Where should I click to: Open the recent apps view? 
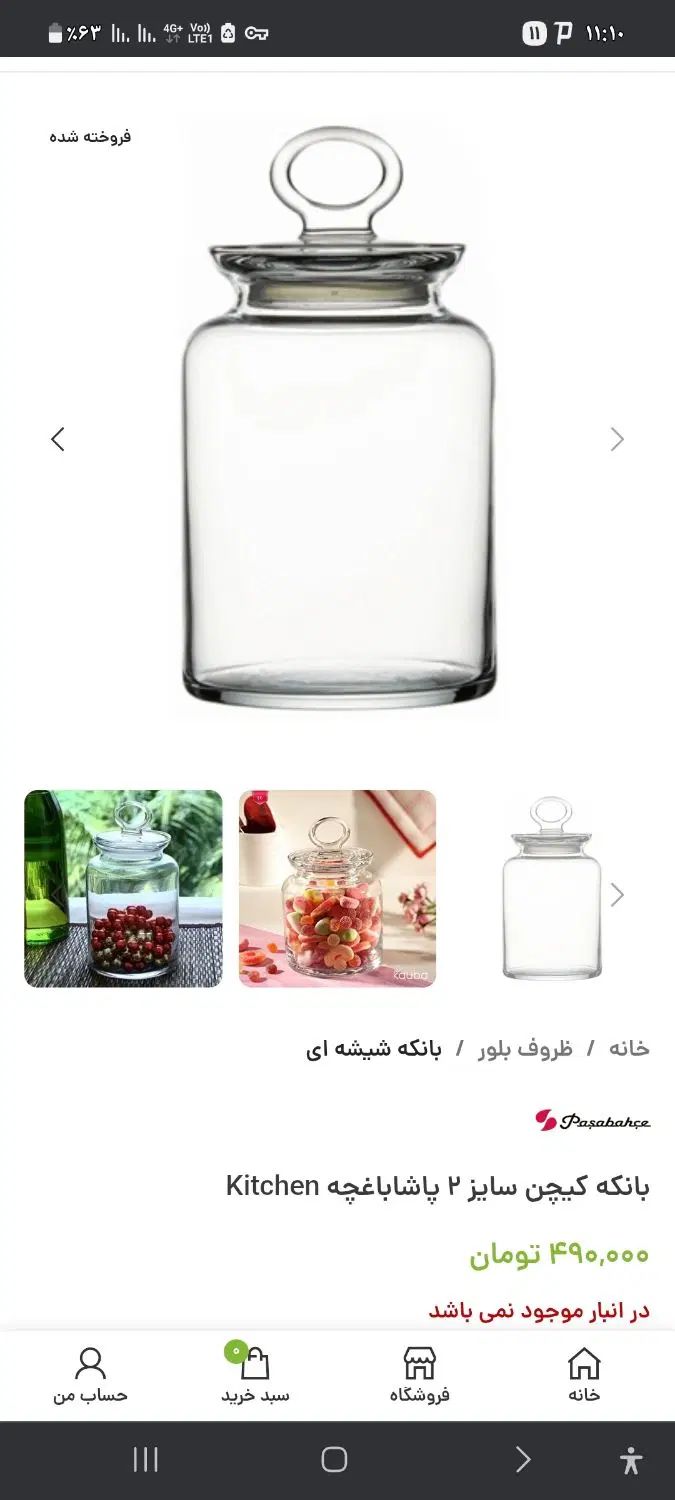click(x=146, y=1460)
